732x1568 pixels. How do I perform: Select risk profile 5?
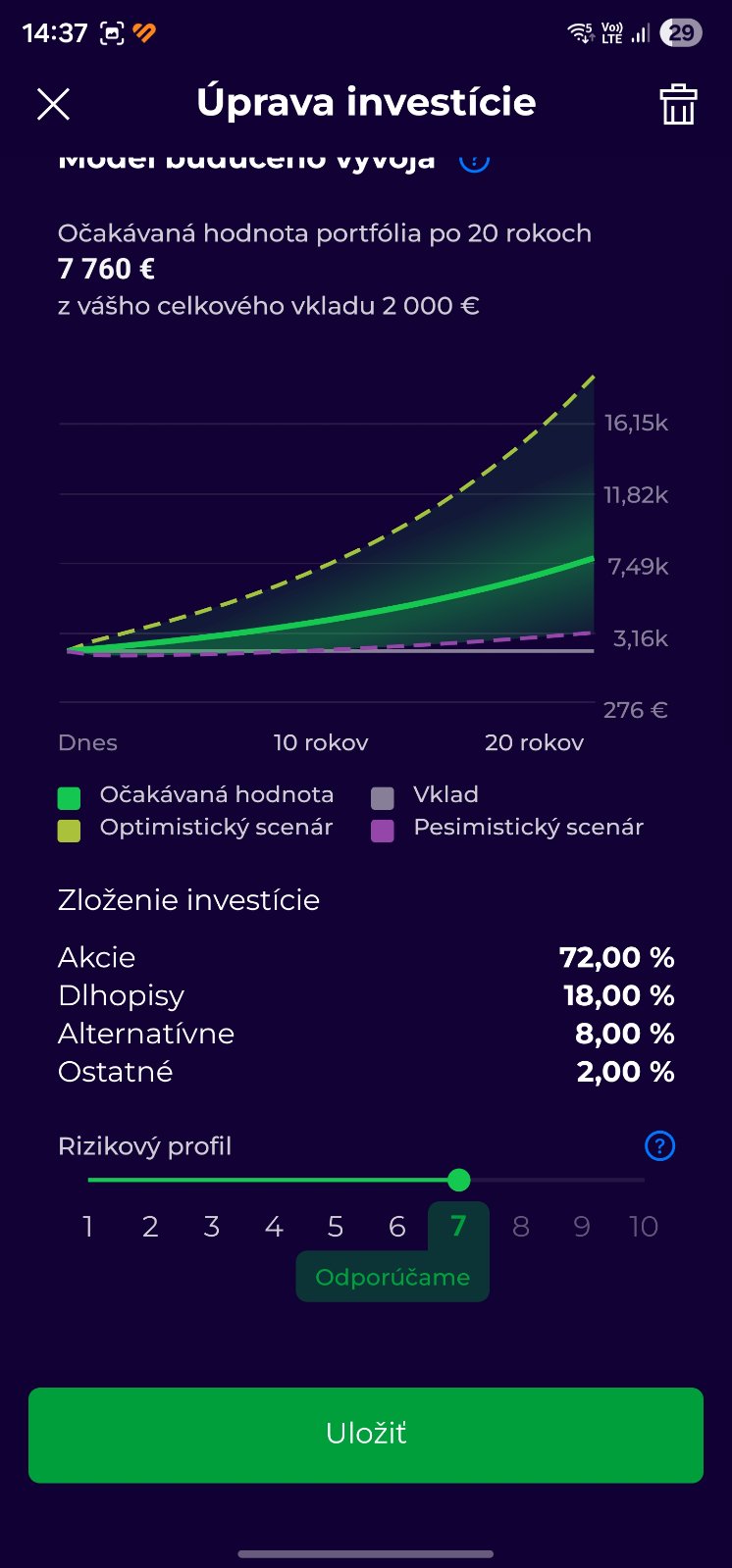point(336,1227)
